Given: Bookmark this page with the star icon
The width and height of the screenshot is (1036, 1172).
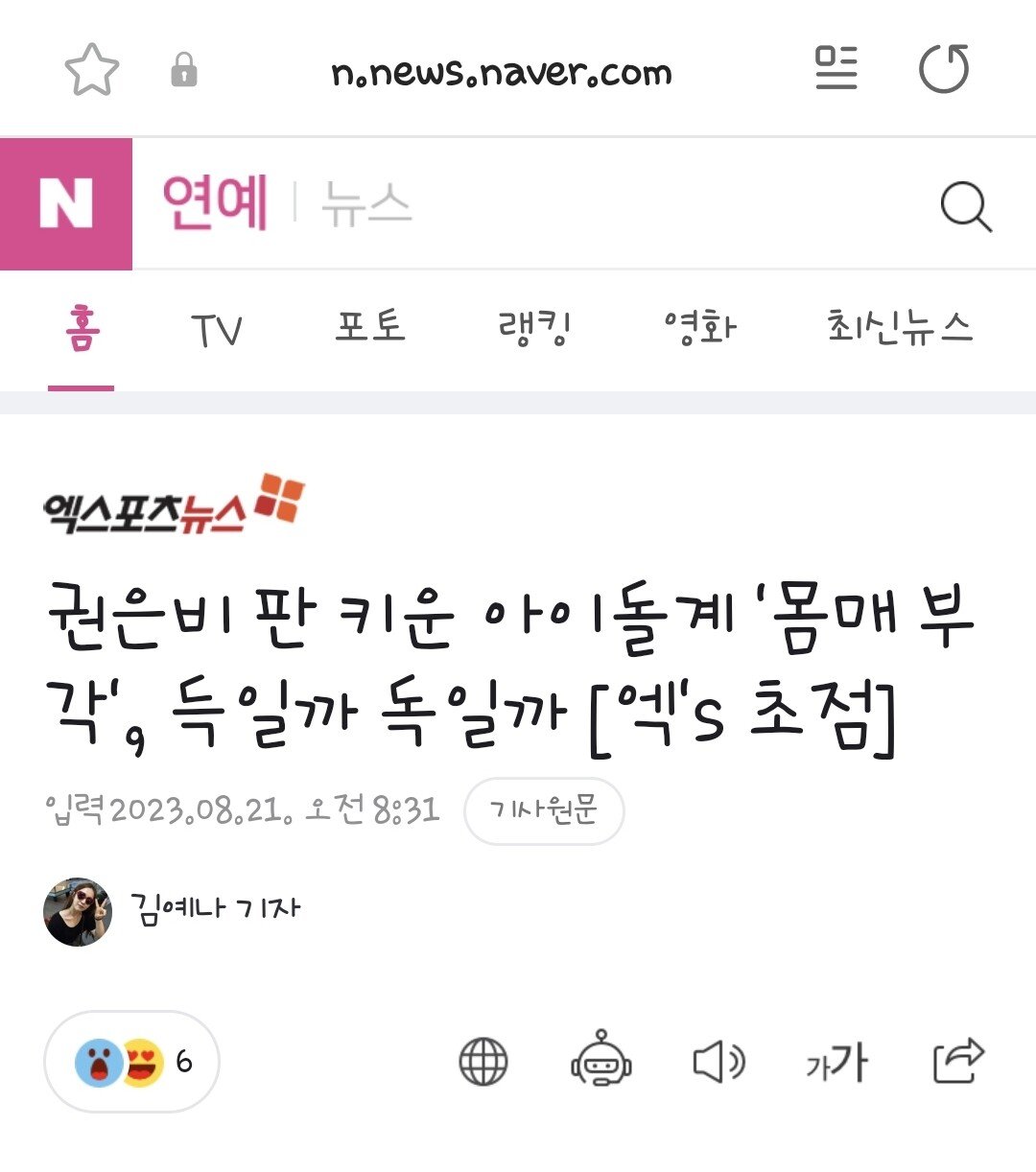Looking at the screenshot, I should pos(91,71).
